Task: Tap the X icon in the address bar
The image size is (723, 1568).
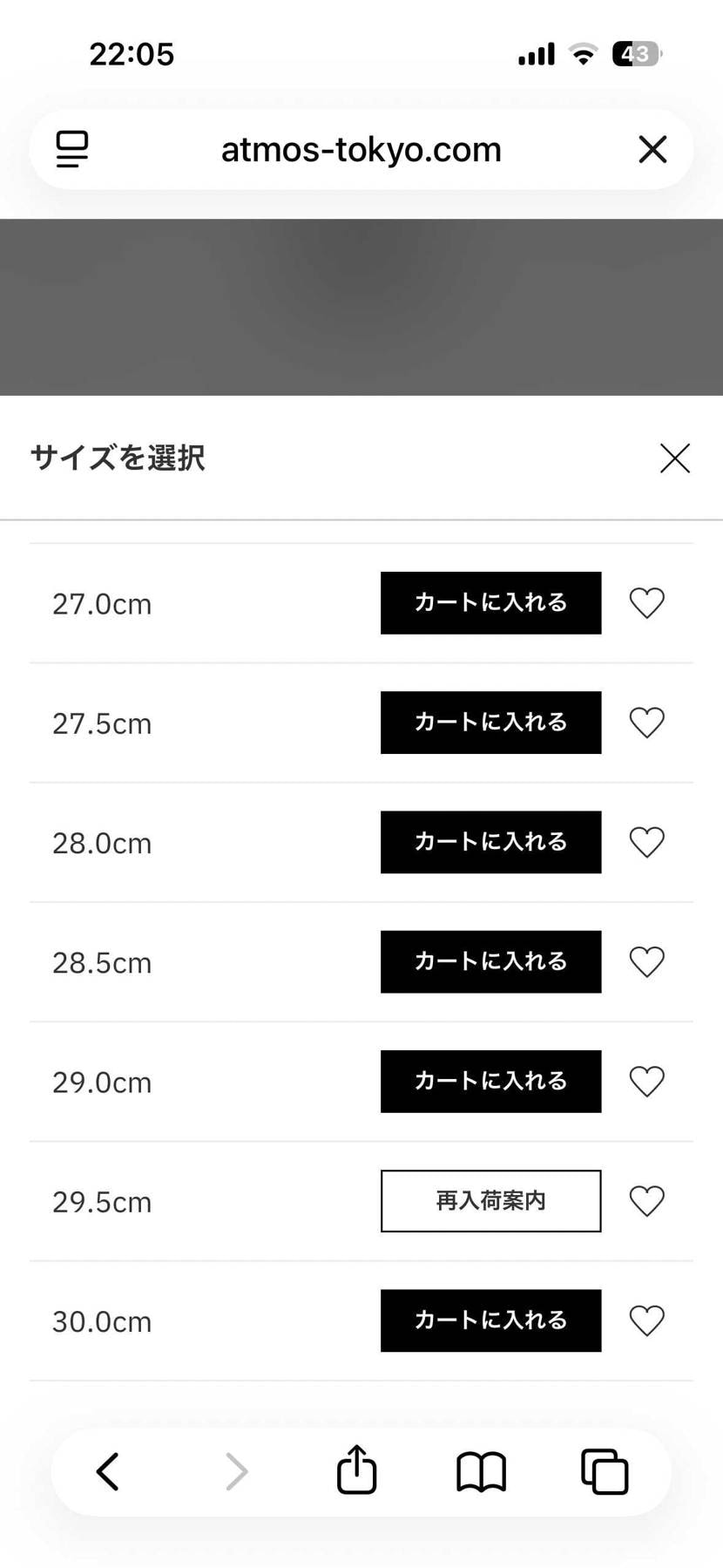Action: (652, 149)
